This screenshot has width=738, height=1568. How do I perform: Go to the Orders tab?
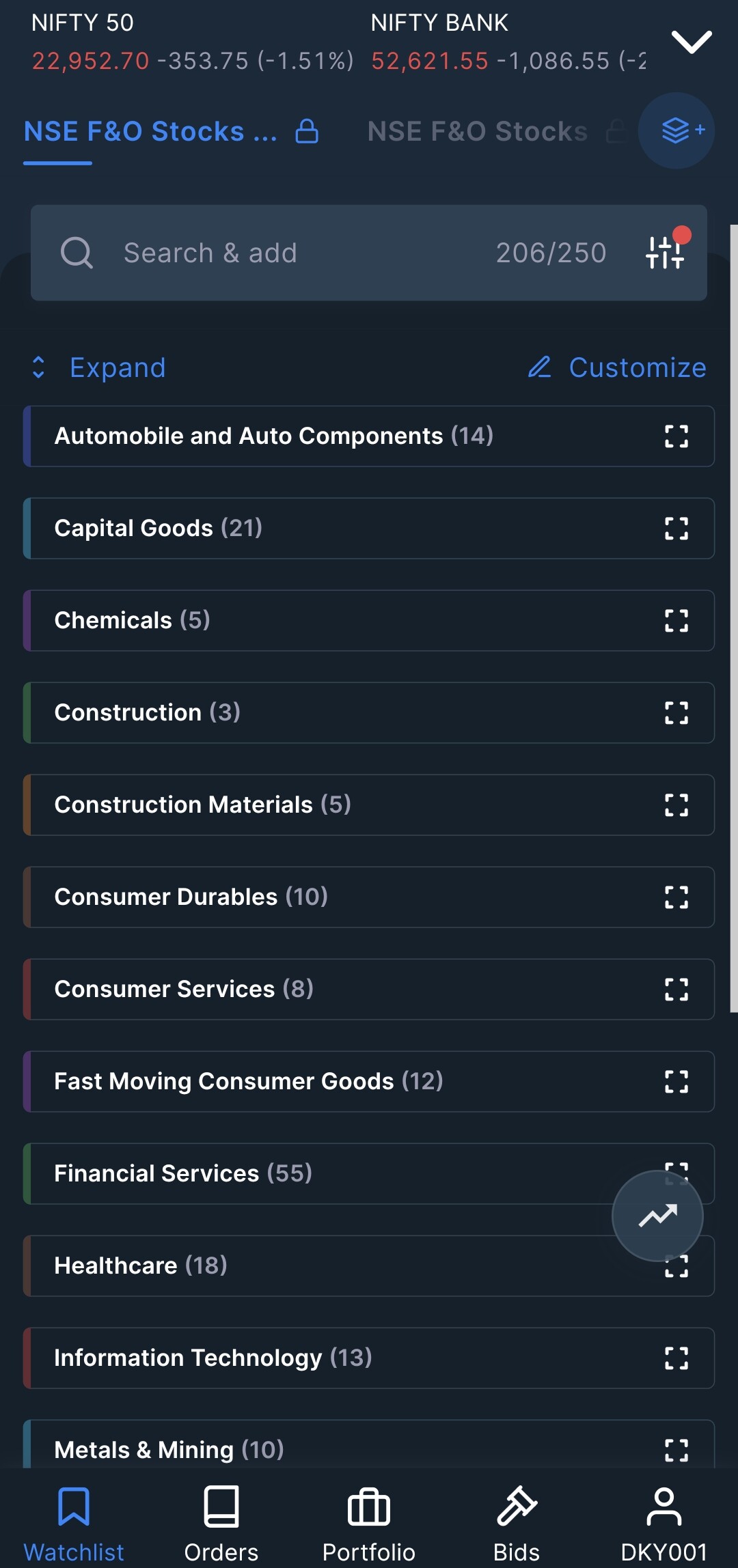pyautogui.click(x=221, y=1524)
